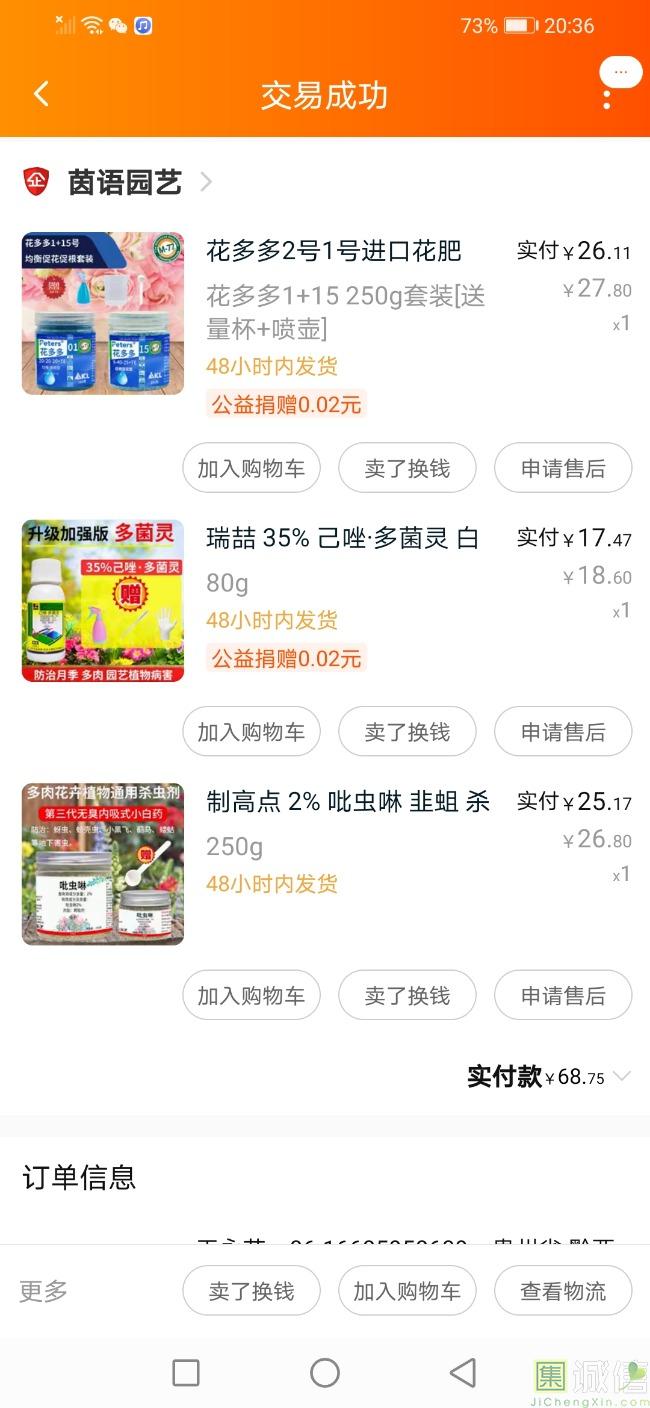This screenshot has height=1408, width=650.
Task: Add 制高点 吡虫啉 to the cart
Action: [x=251, y=996]
